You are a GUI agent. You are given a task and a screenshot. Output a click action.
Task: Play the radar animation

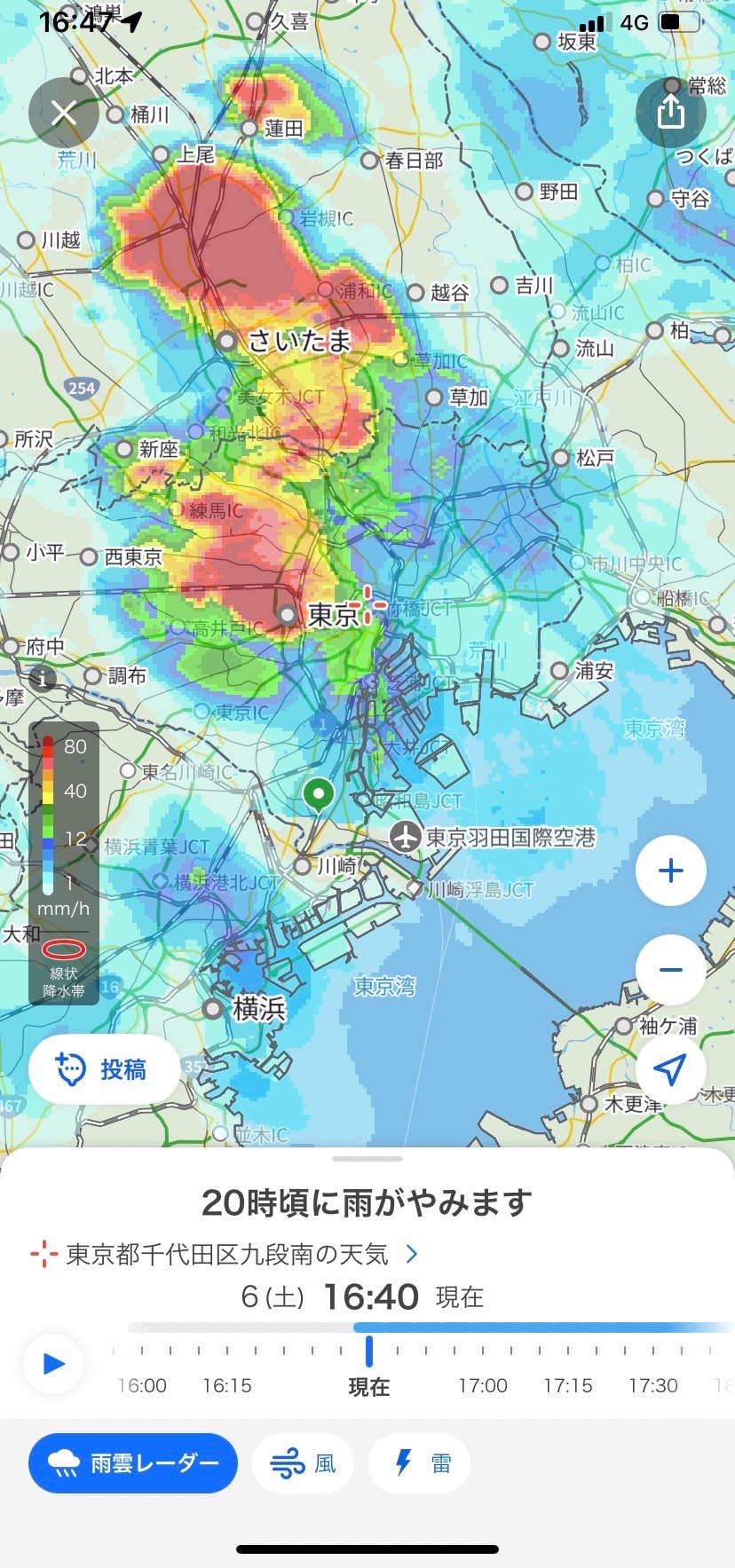[53, 1363]
